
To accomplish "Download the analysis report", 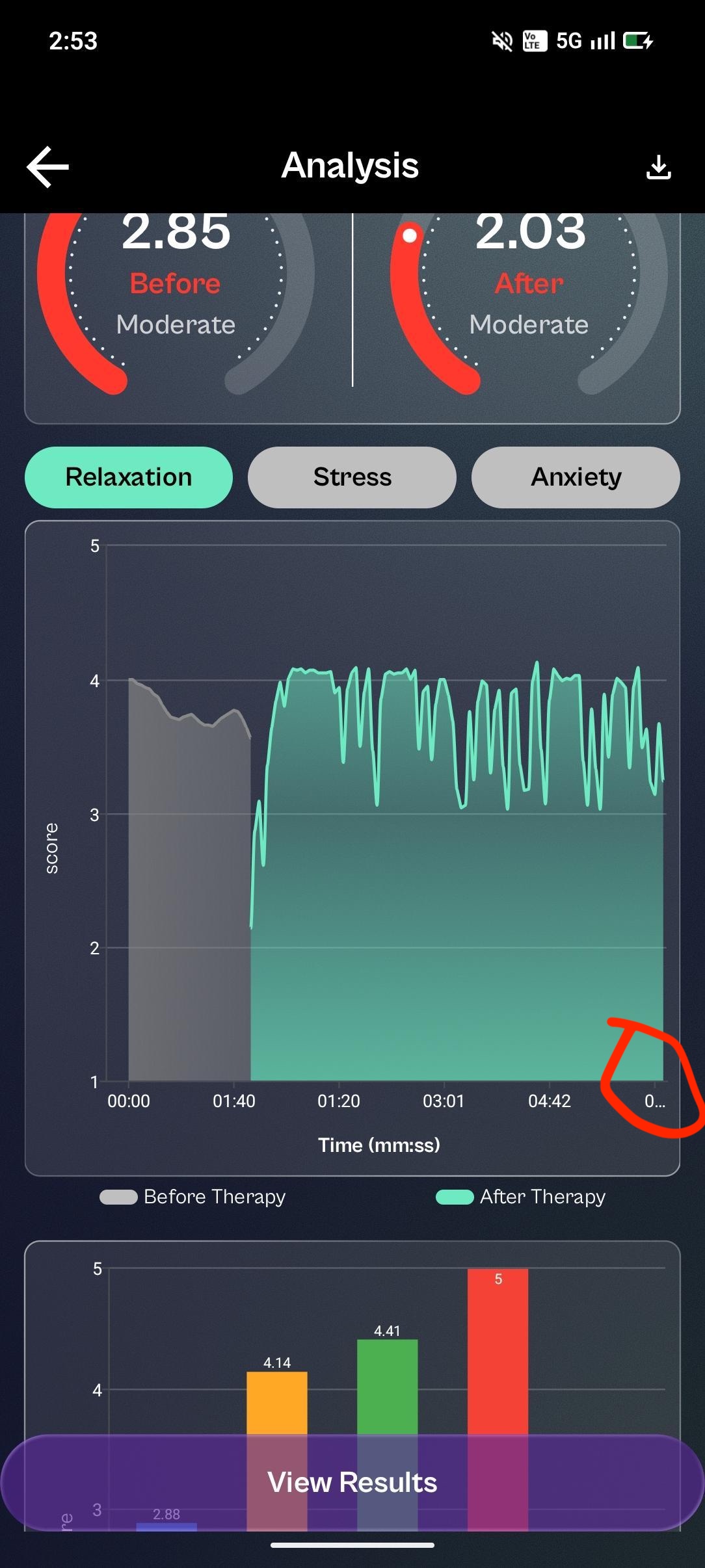I will (658, 168).
